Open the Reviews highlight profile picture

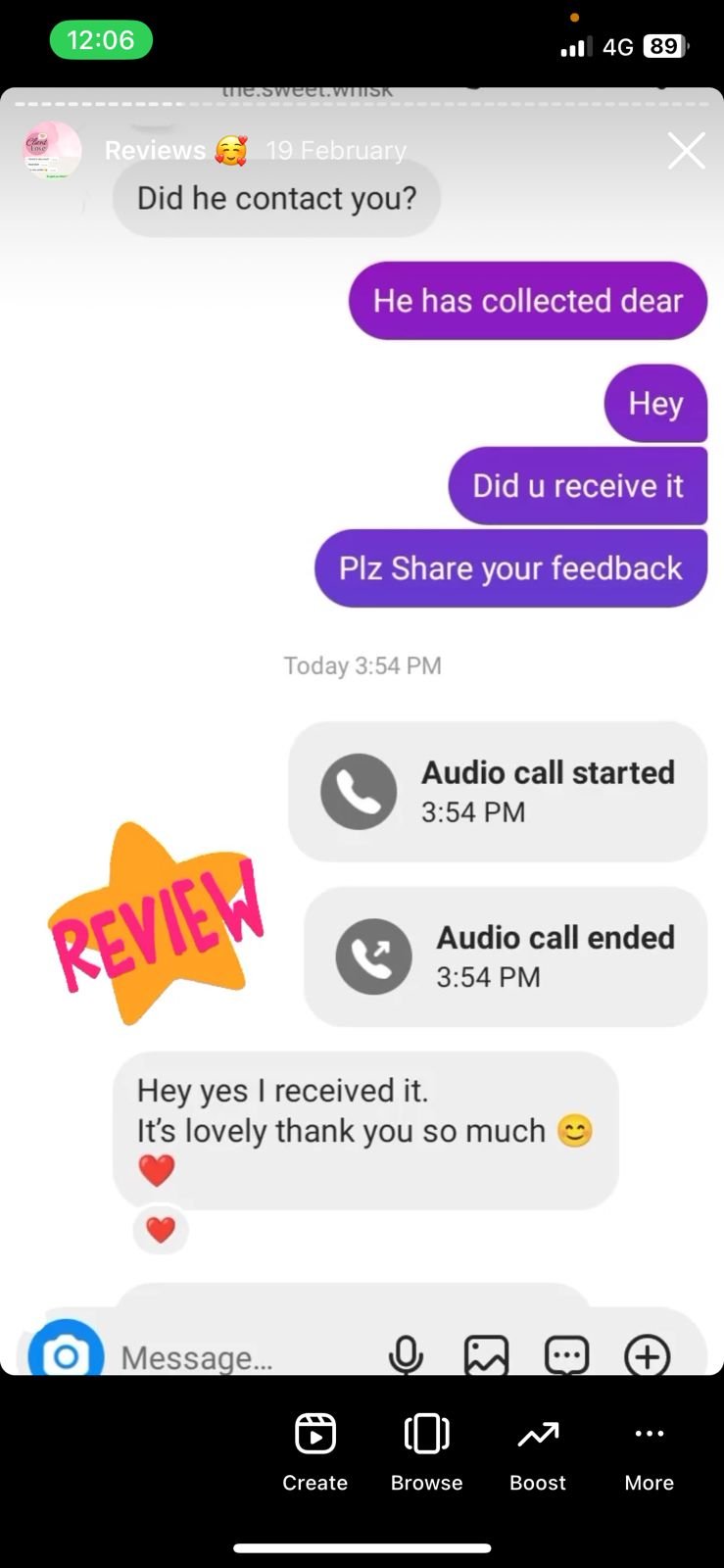point(52,150)
